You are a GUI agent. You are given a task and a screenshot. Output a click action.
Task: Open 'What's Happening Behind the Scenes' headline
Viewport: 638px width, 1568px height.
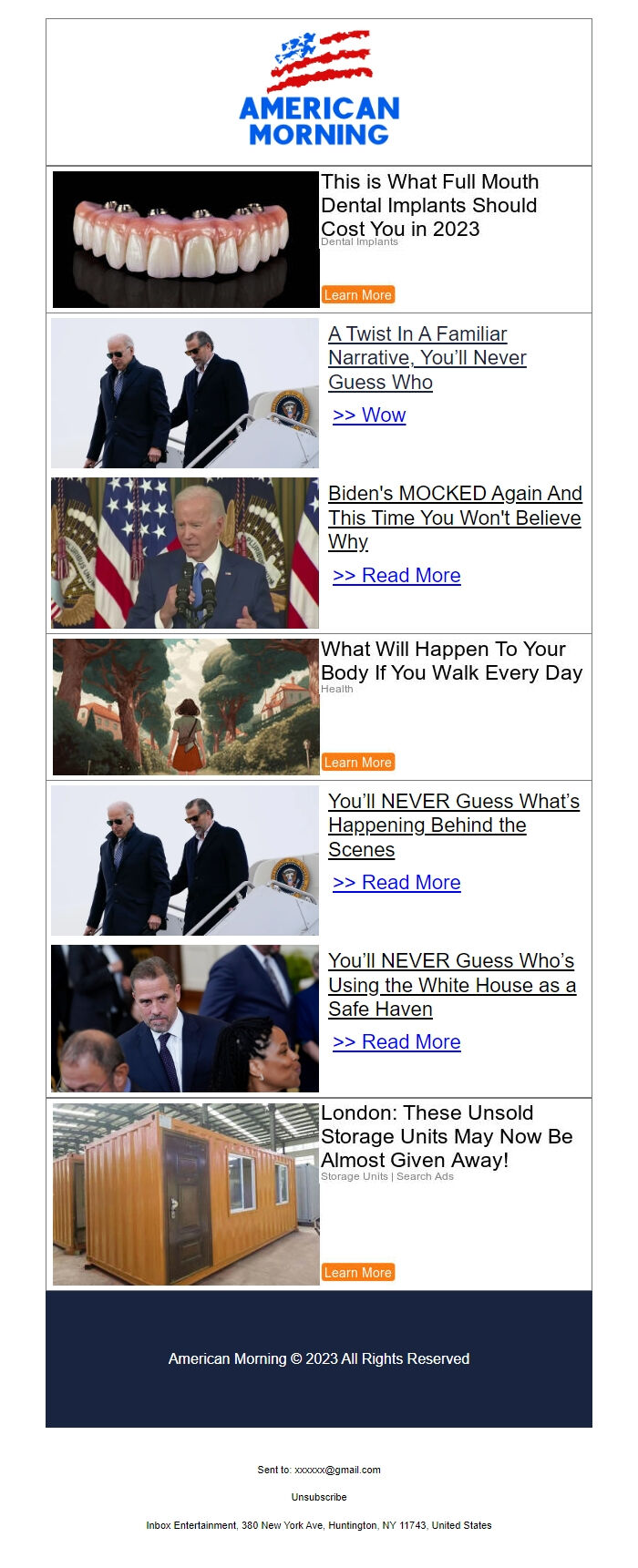click(x=453, y=825)
